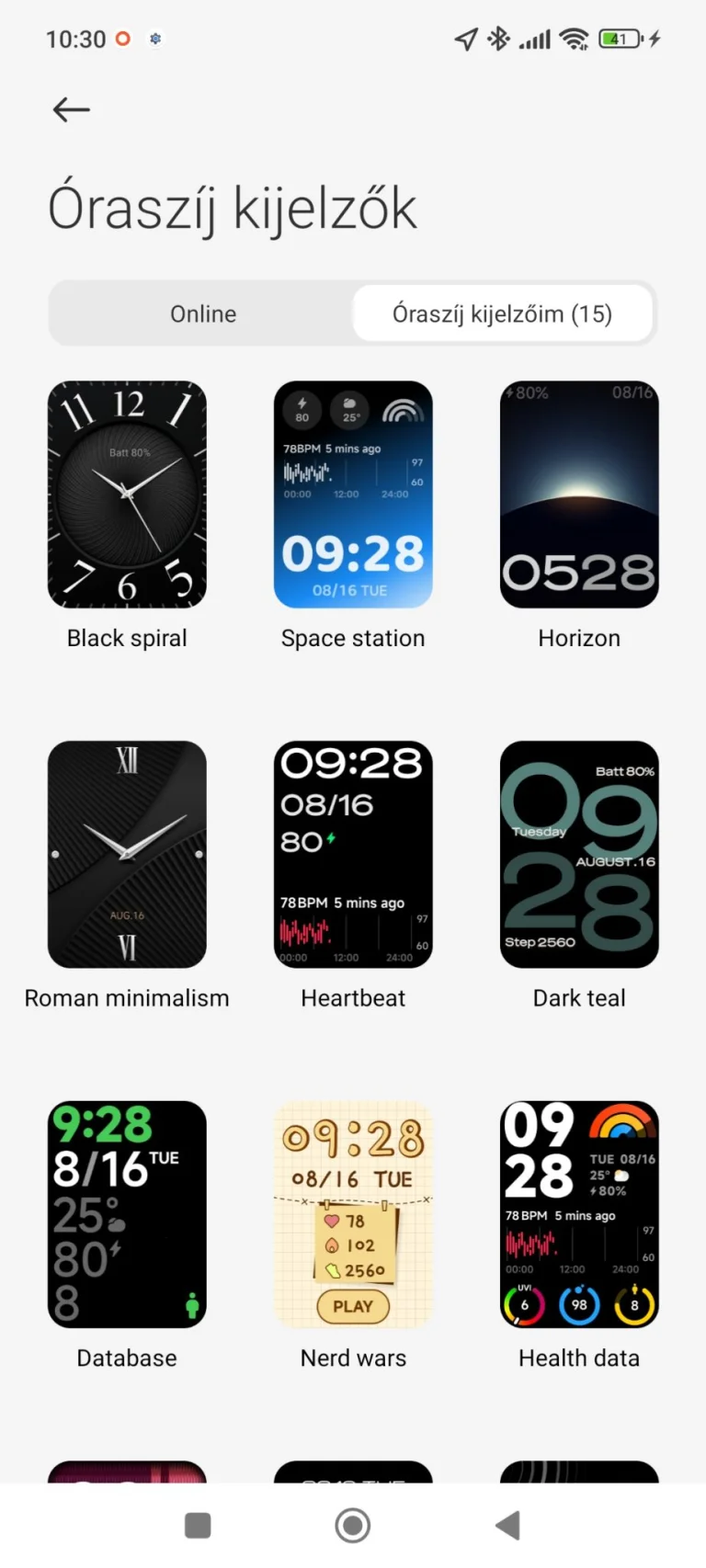The width and height of the screenshot is (706, 1568).
Task: Select the Óraszíj kijelzőim (15) tab
Action: (503, 313)
